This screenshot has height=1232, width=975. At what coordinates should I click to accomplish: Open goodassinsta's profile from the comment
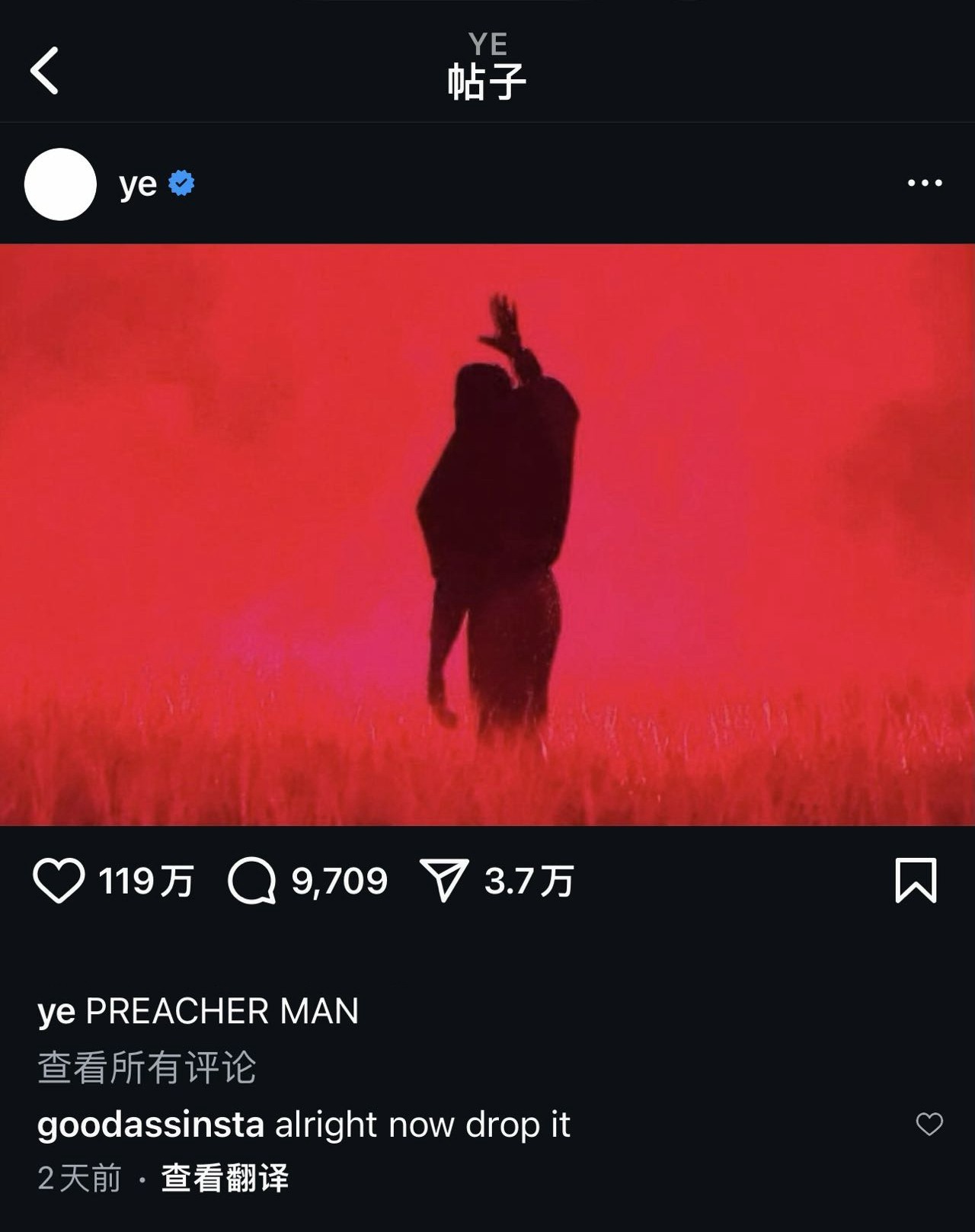click(150, 1125)
